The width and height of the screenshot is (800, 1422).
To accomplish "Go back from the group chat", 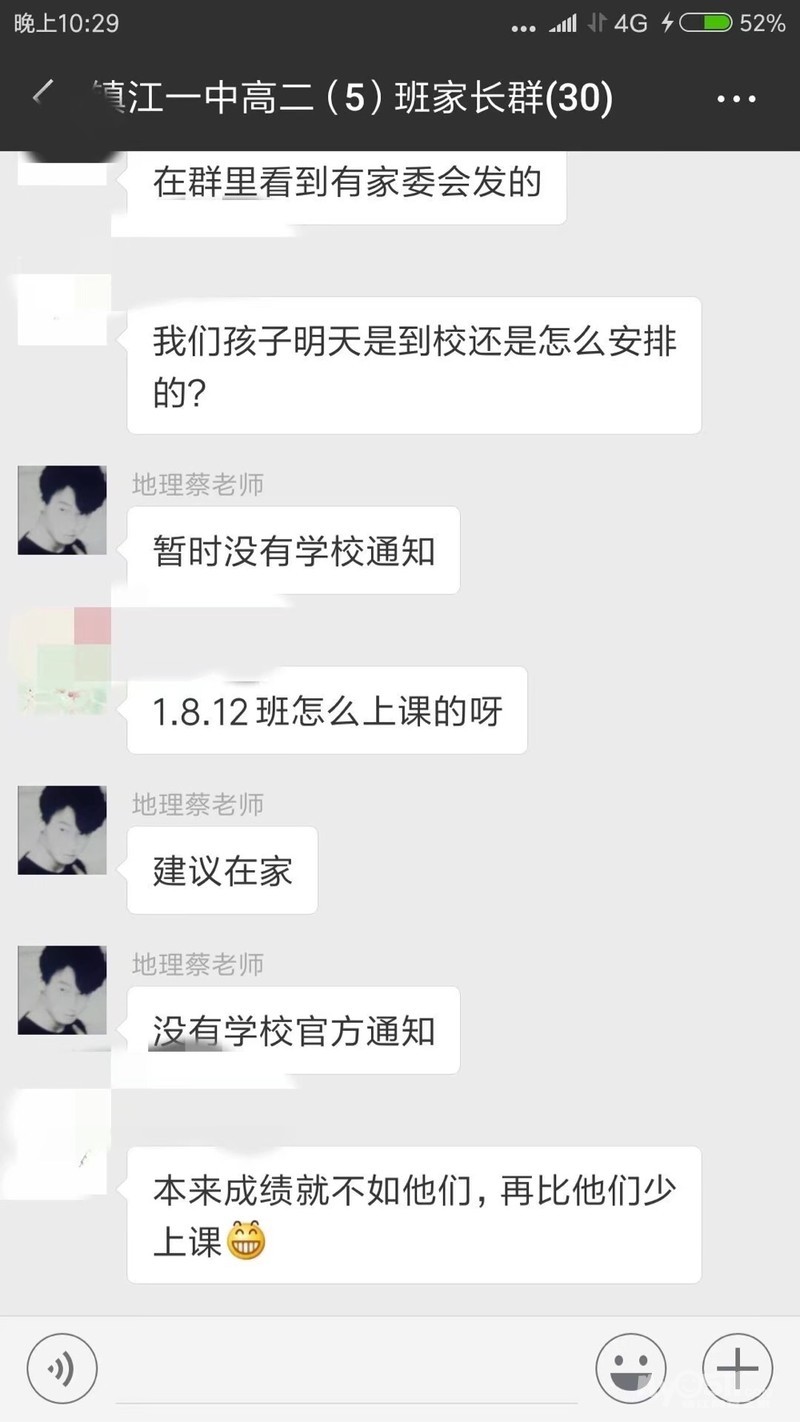I will 44,96.
